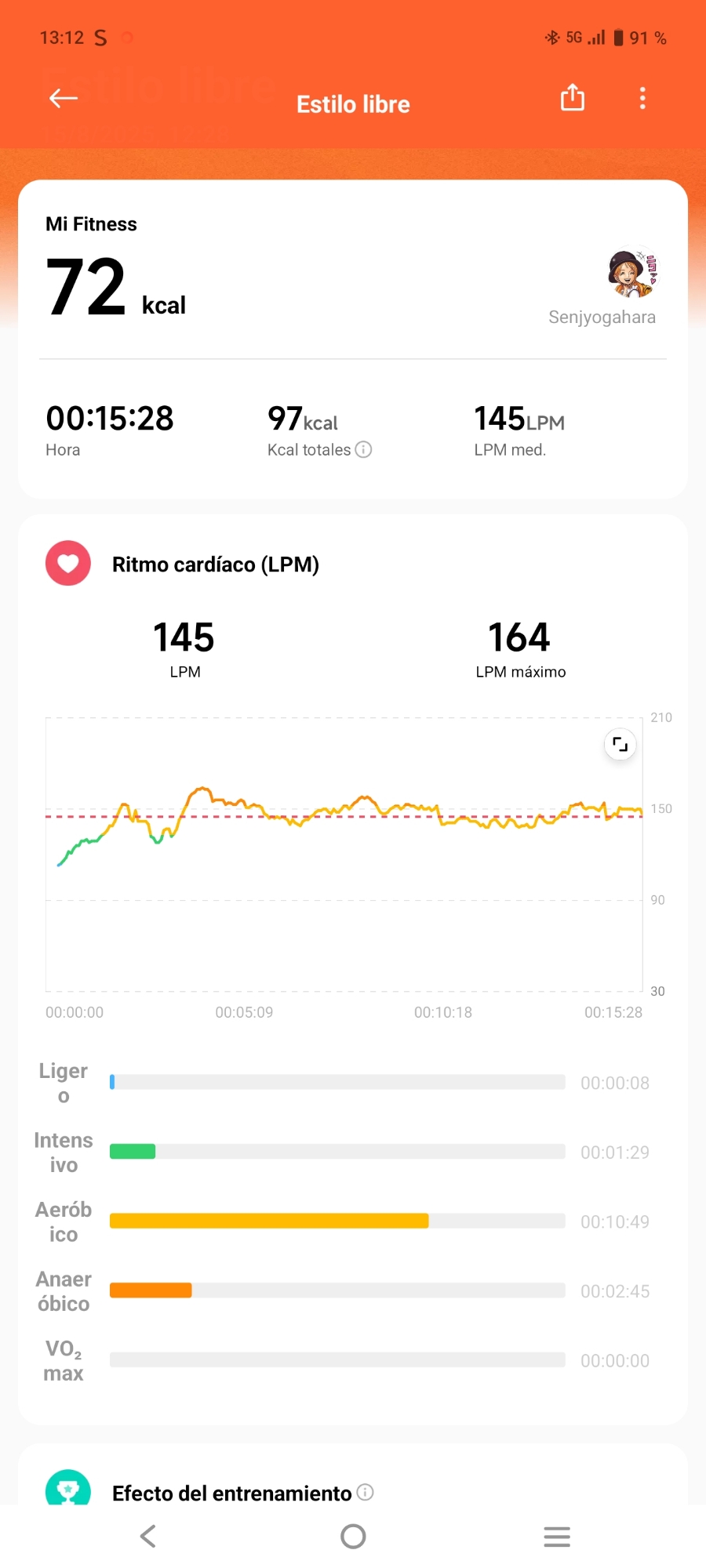
Task: Open recent apps from navigation bar
Action: [x=556, y=1536]
